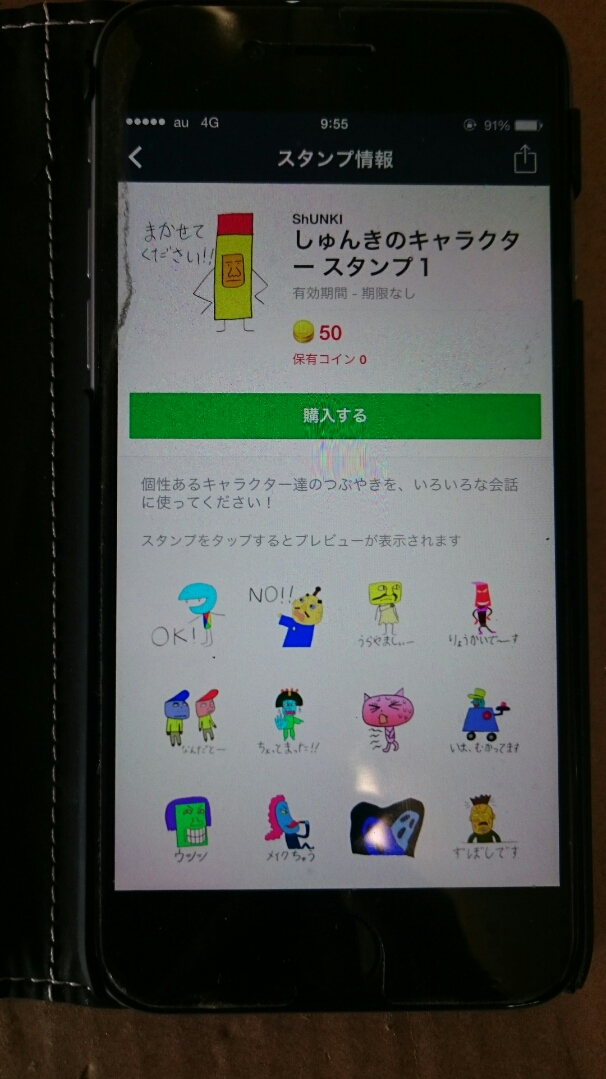
Task: Preview the いま、むかってます sticker
Action: click(x=486, y=721)
